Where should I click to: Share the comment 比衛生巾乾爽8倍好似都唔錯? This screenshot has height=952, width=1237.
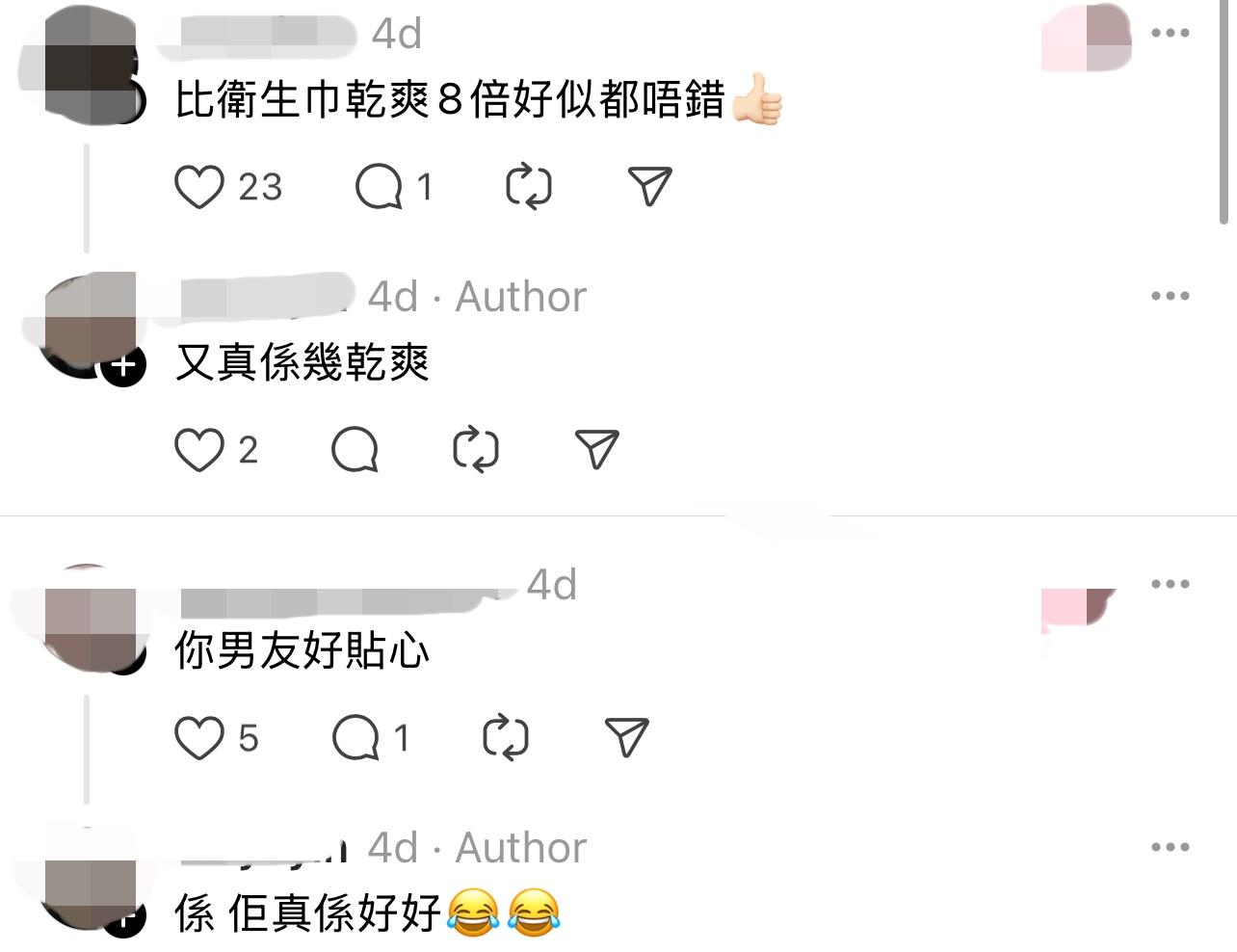pyautogui.click(x=649, y=186)
